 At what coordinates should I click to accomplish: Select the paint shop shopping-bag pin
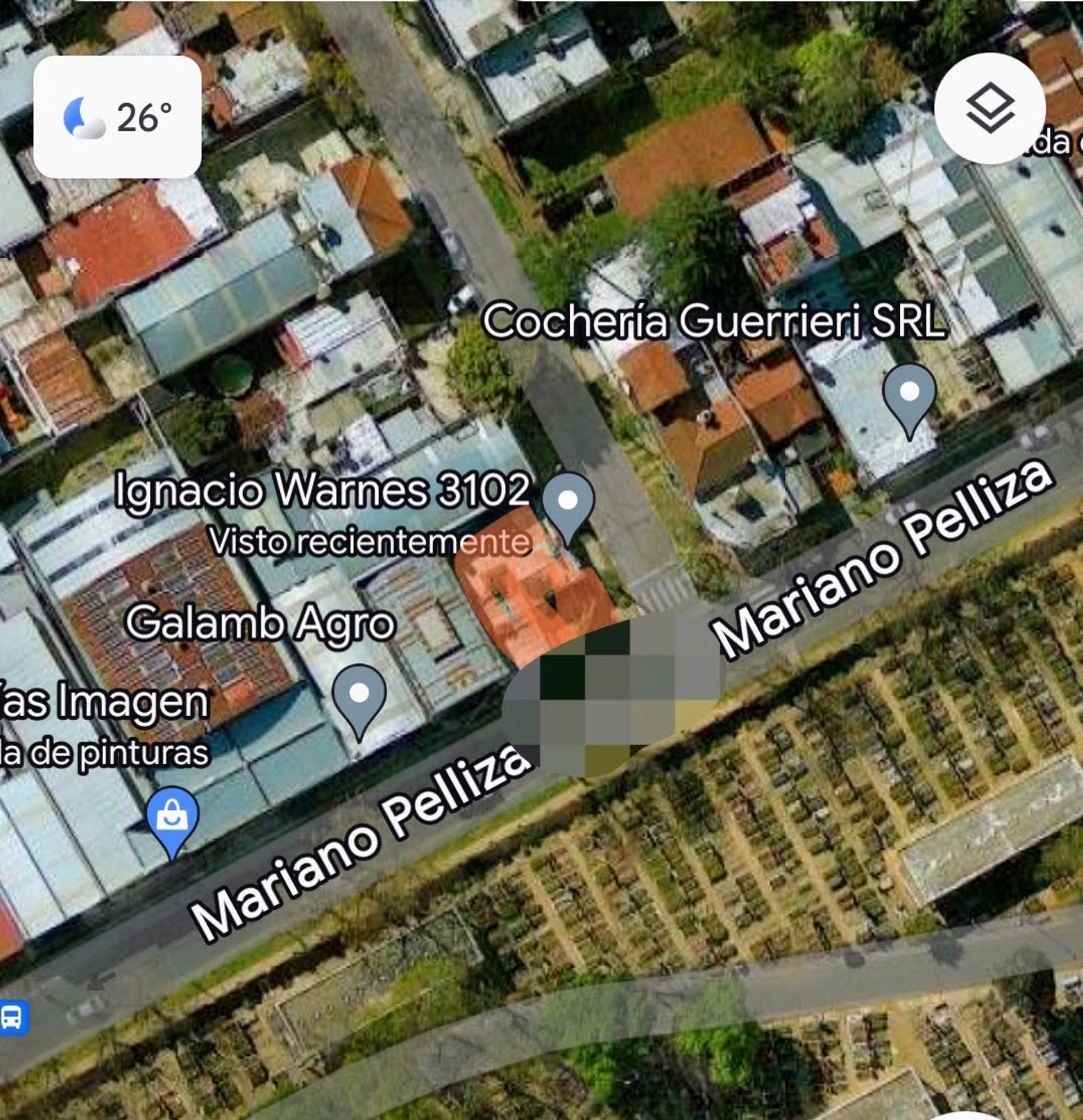click(x=173, y=818)
